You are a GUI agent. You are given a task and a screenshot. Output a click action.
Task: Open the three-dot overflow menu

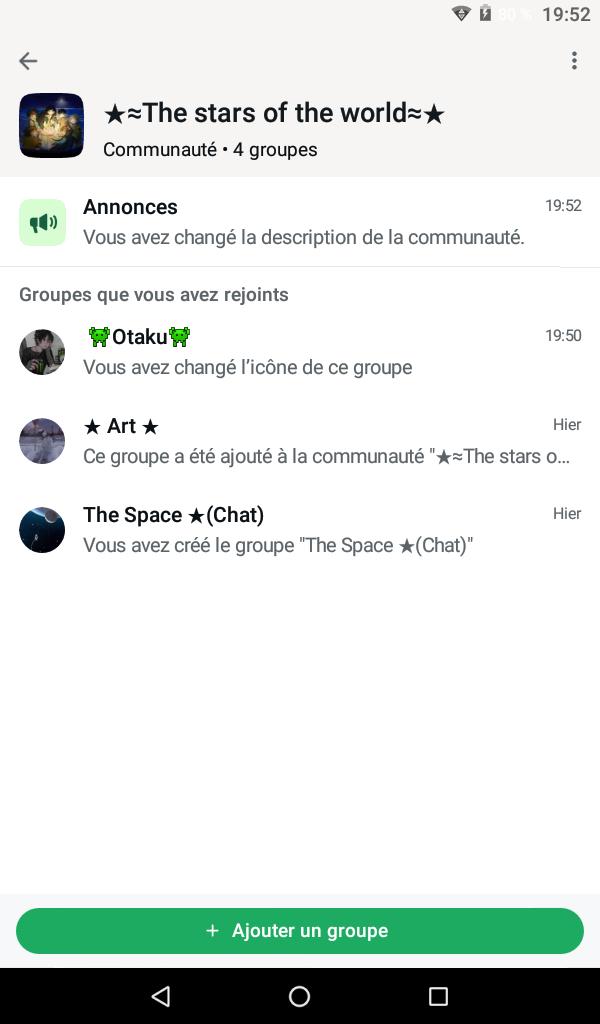[x=574, y=61]
